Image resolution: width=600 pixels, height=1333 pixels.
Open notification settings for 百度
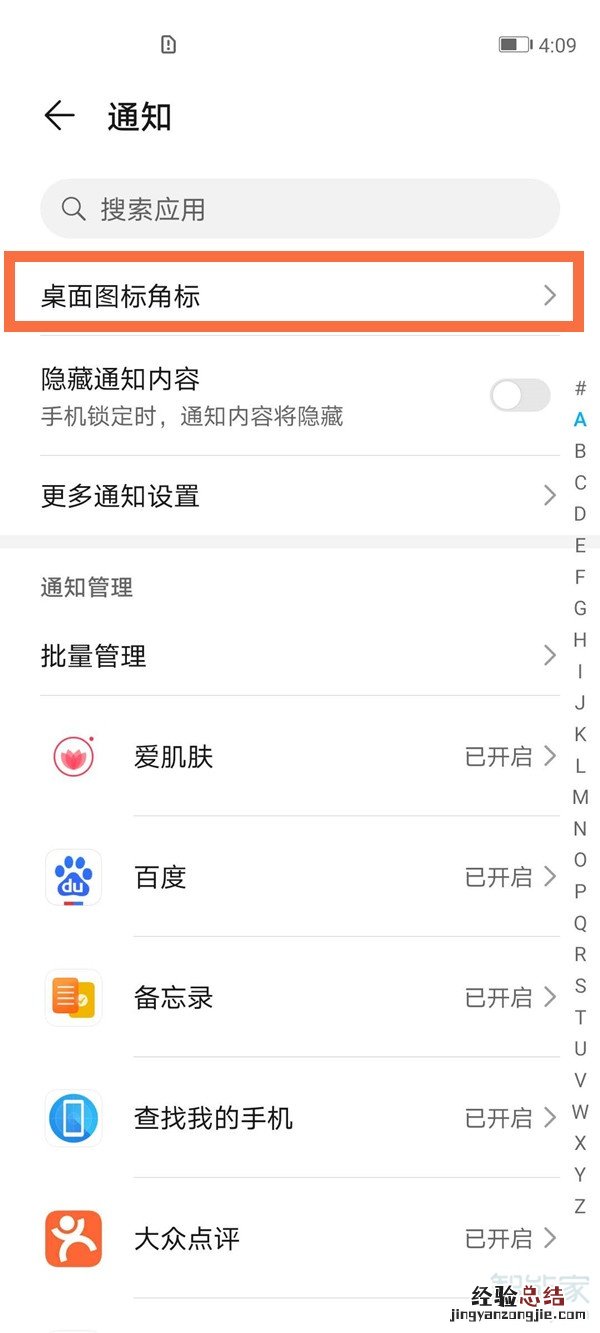click(x=300, y=877)
